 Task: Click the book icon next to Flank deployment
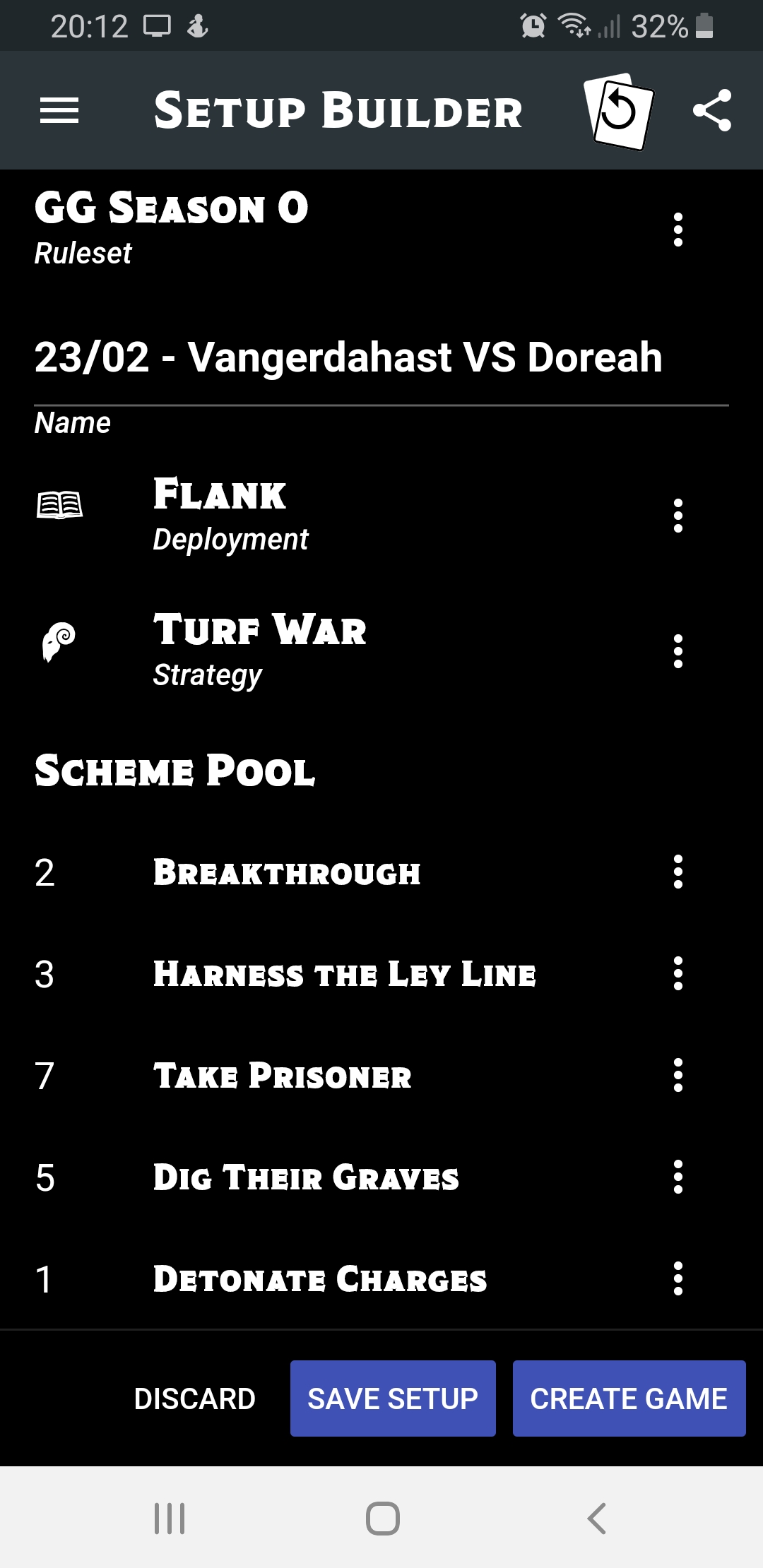(x=60, y=505)
